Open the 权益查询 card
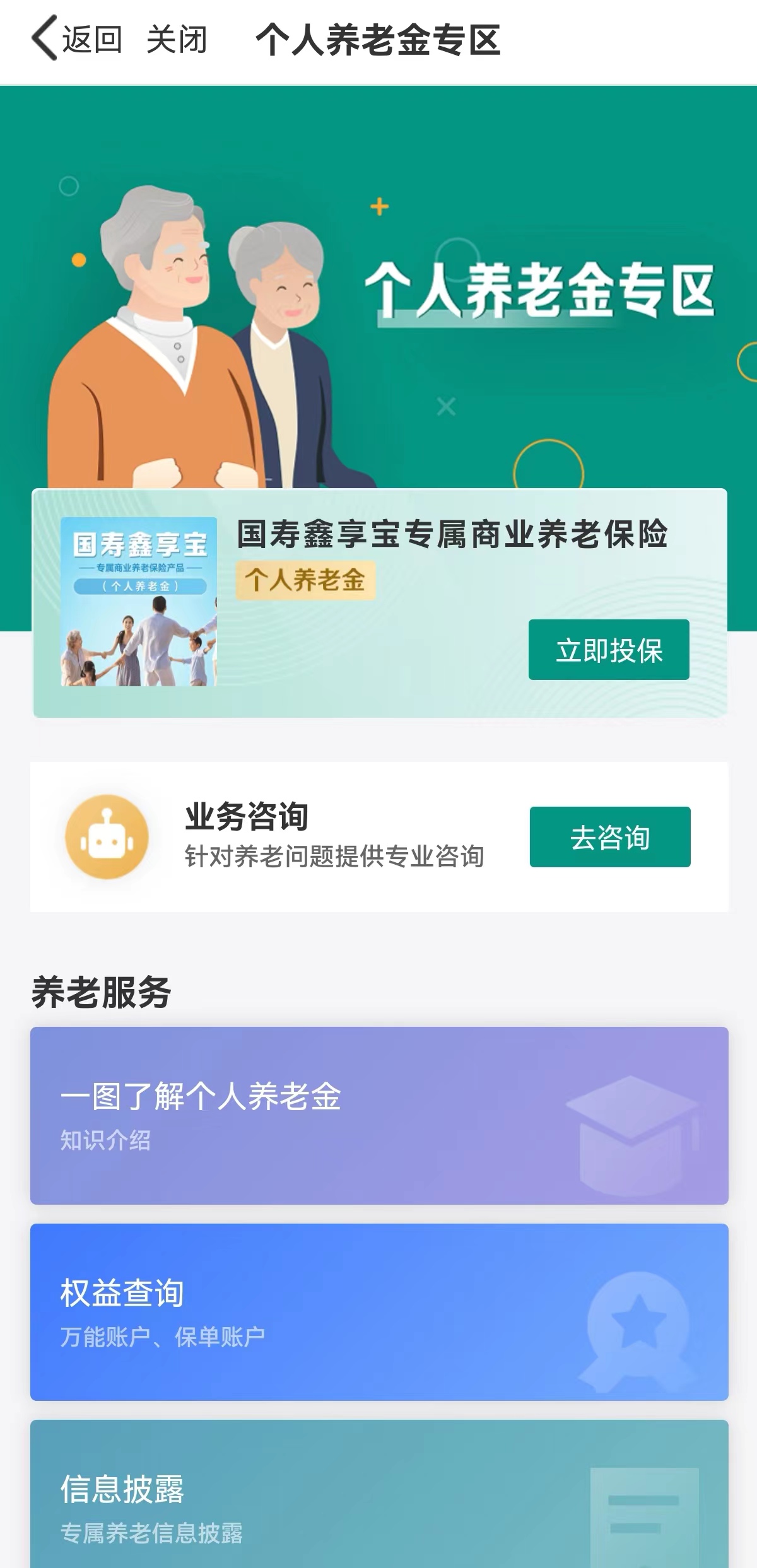 point(378,1312)
